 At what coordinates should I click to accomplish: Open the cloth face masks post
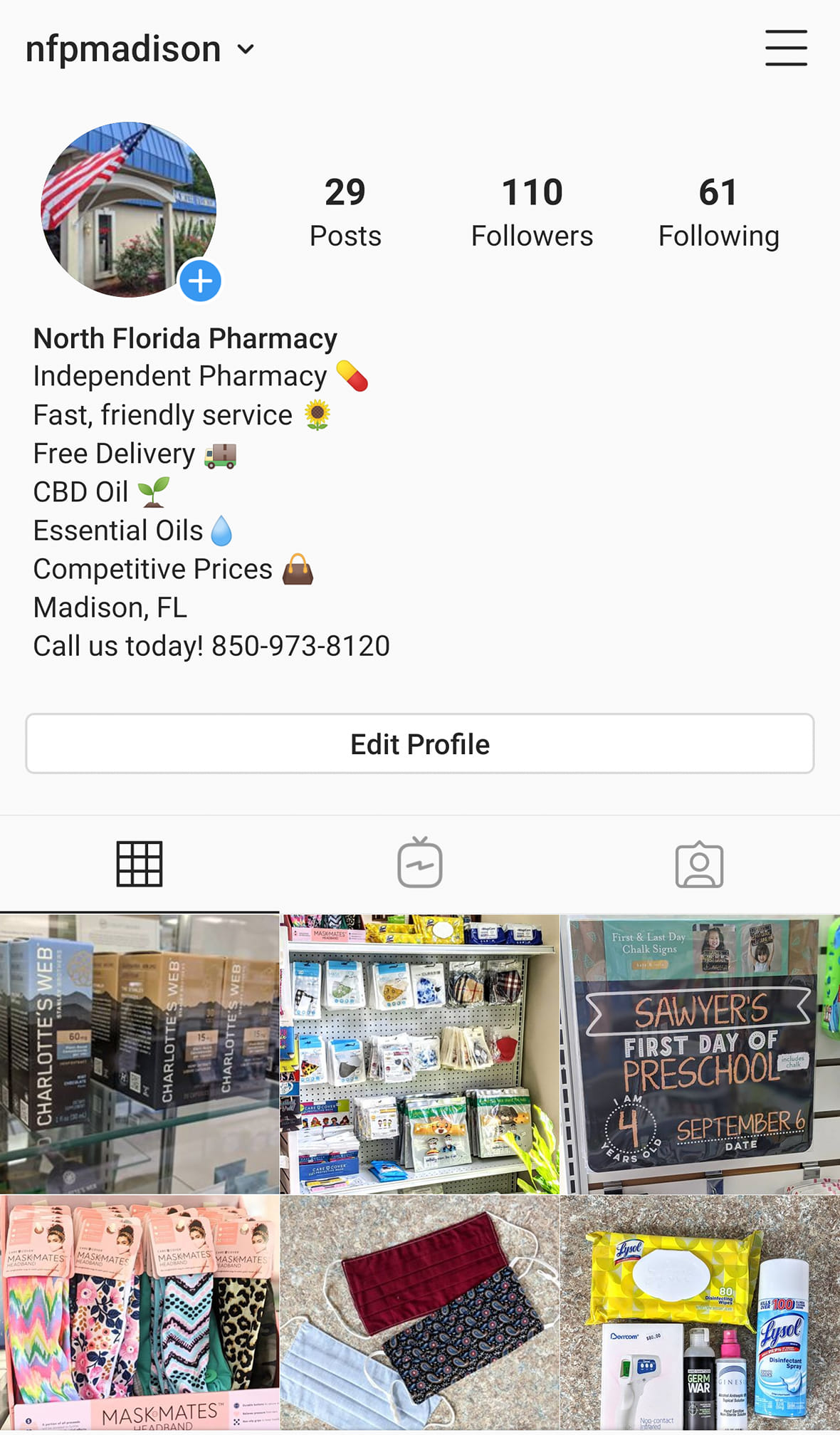tap(420, 1314)
